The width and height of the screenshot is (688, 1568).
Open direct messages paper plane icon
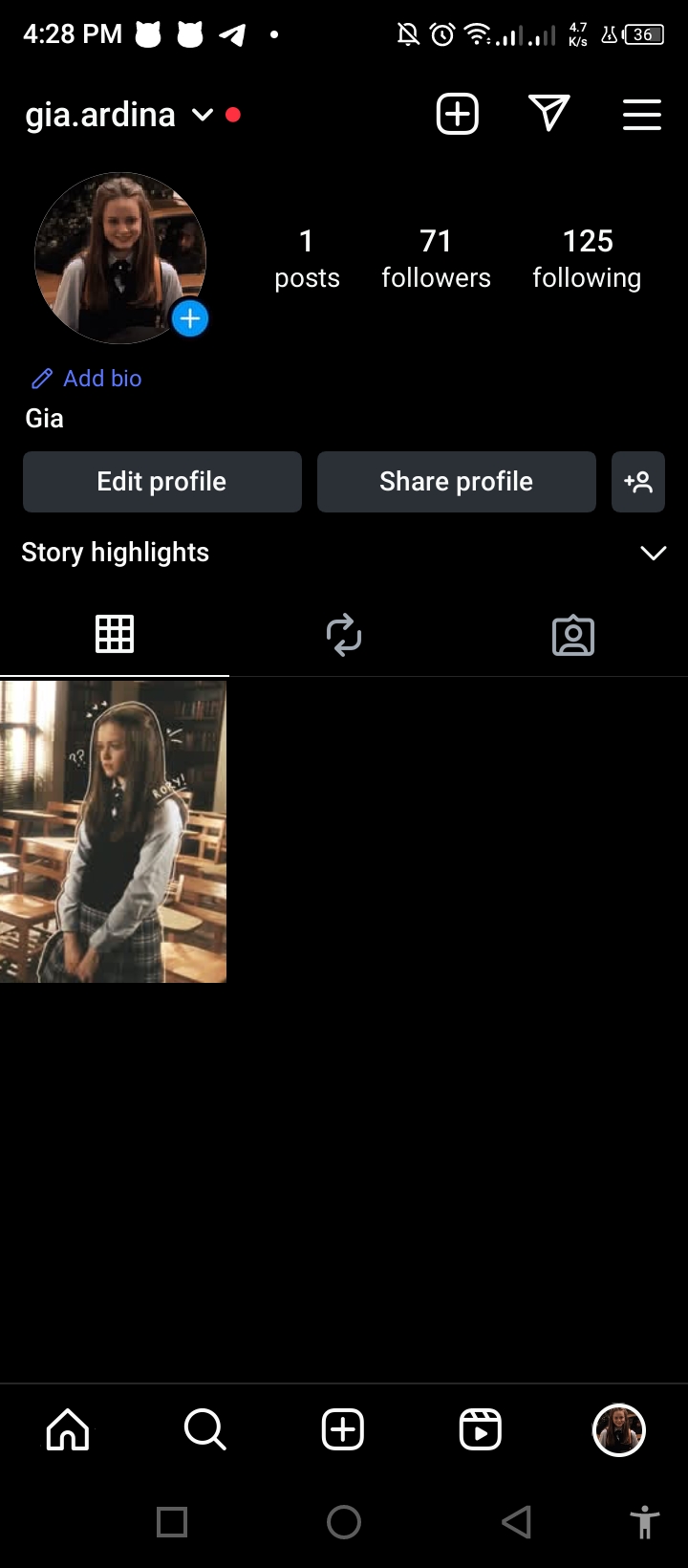[548, 114]
